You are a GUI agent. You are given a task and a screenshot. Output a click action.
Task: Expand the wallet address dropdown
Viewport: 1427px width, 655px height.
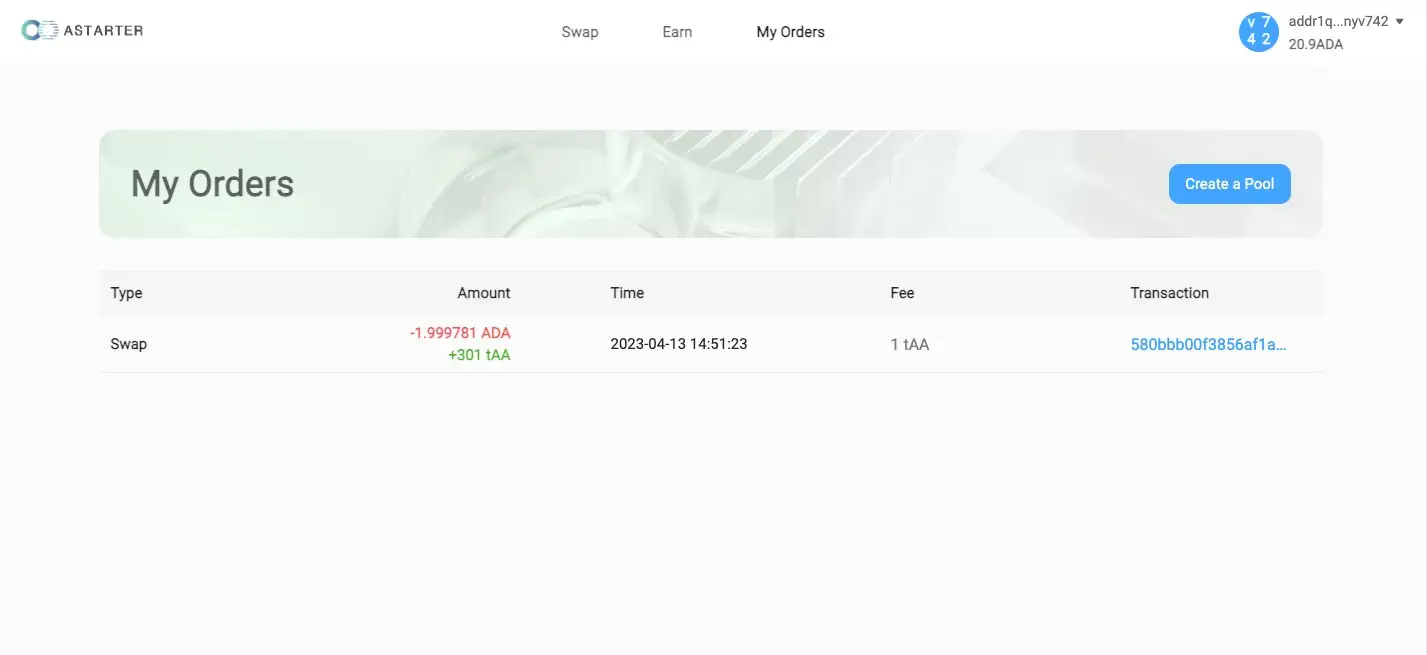click(x=1399, y=21)
